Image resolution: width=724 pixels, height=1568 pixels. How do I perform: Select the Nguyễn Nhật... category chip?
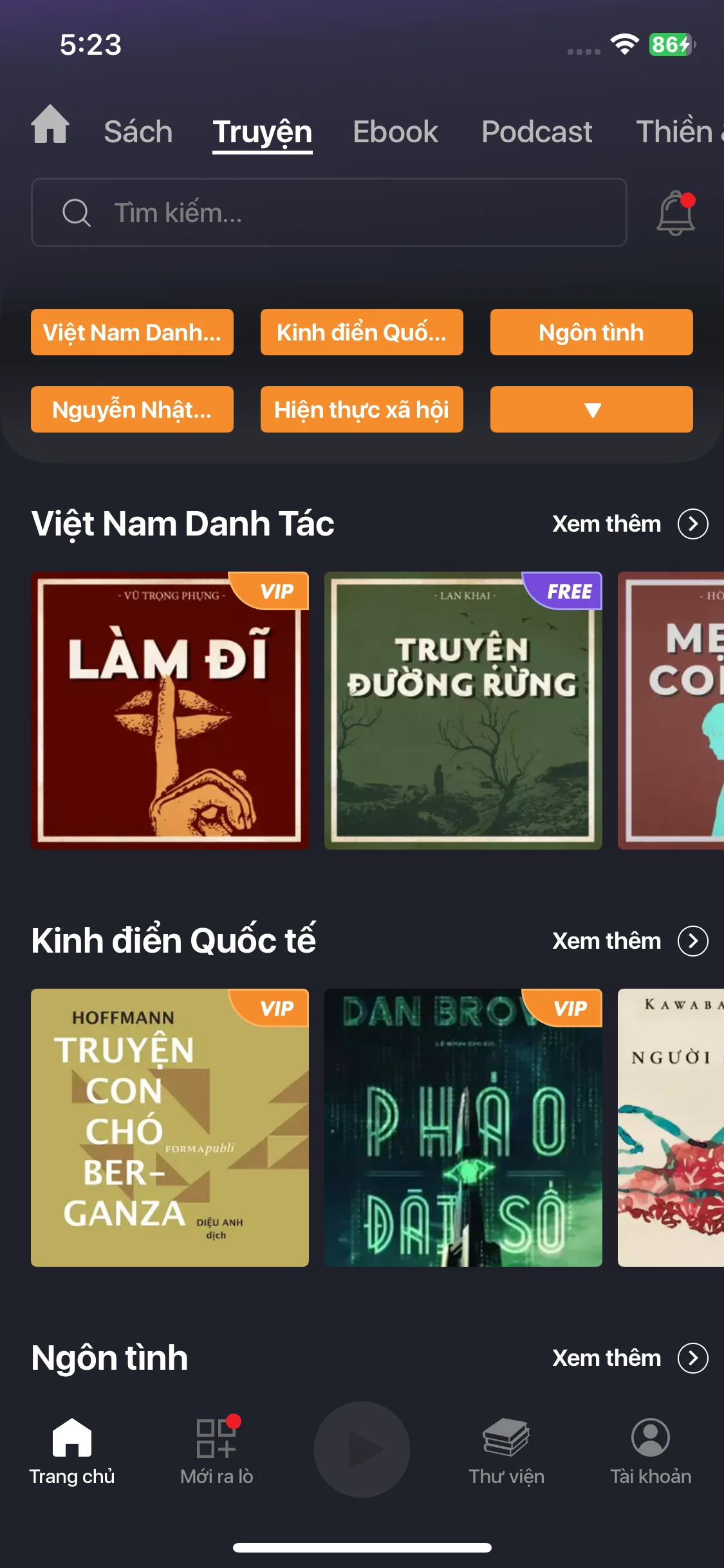point(132,409)
